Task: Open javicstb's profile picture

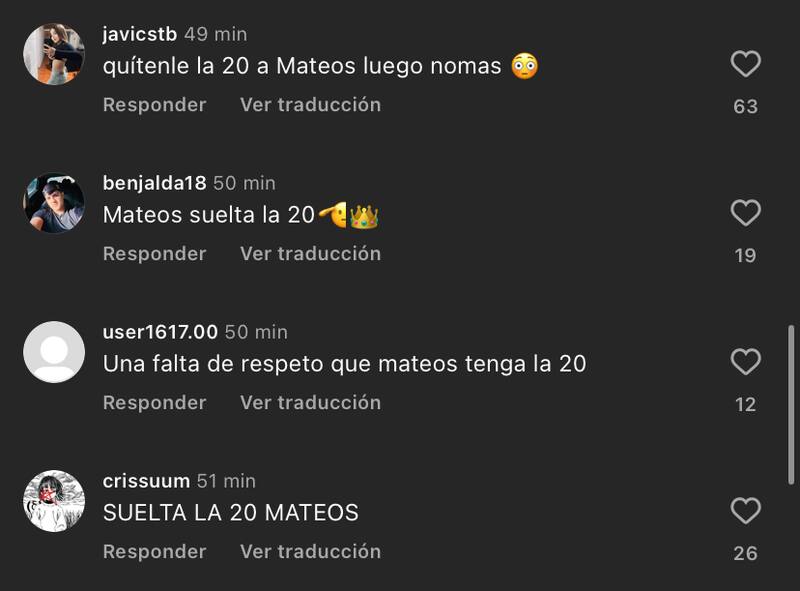Action: point(54,54)
